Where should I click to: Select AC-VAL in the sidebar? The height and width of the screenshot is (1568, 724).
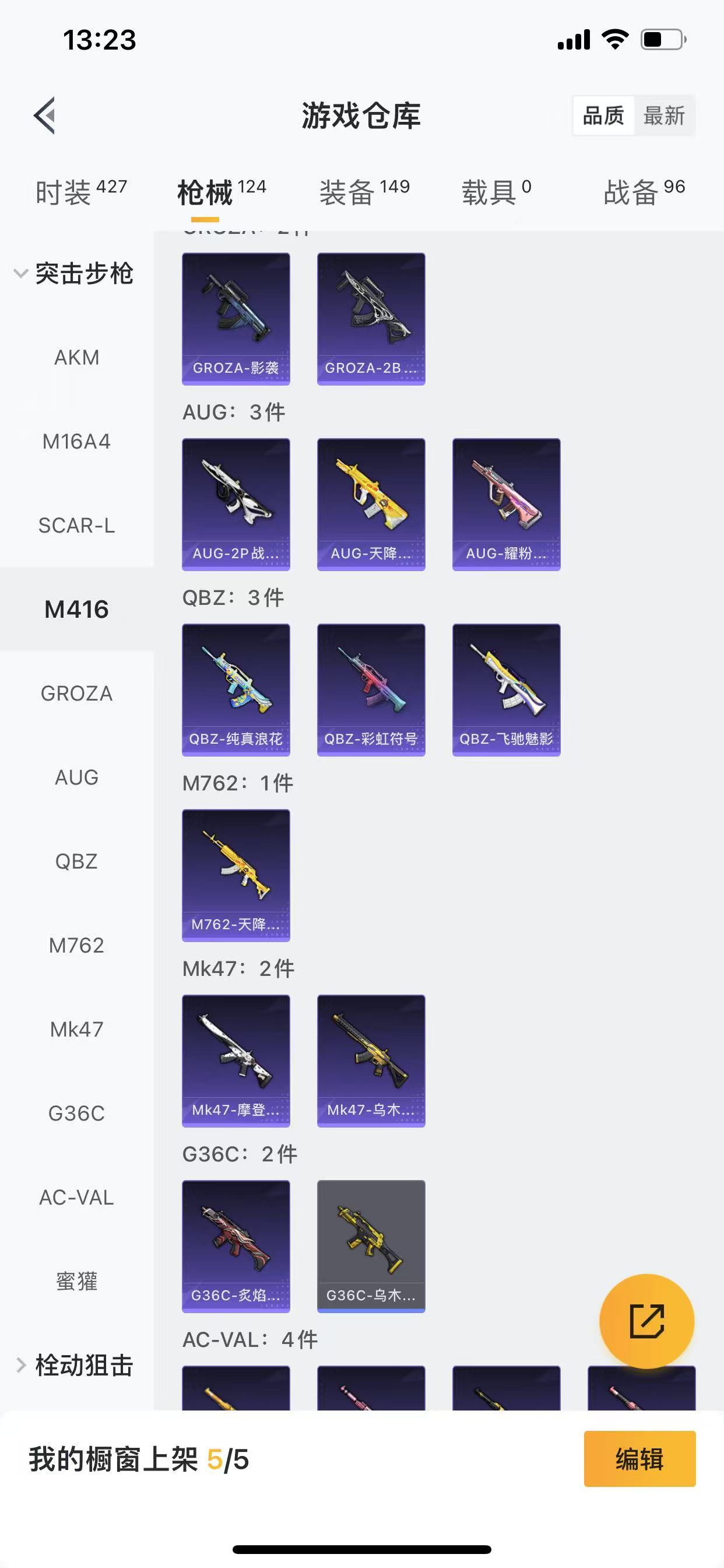77,1198
